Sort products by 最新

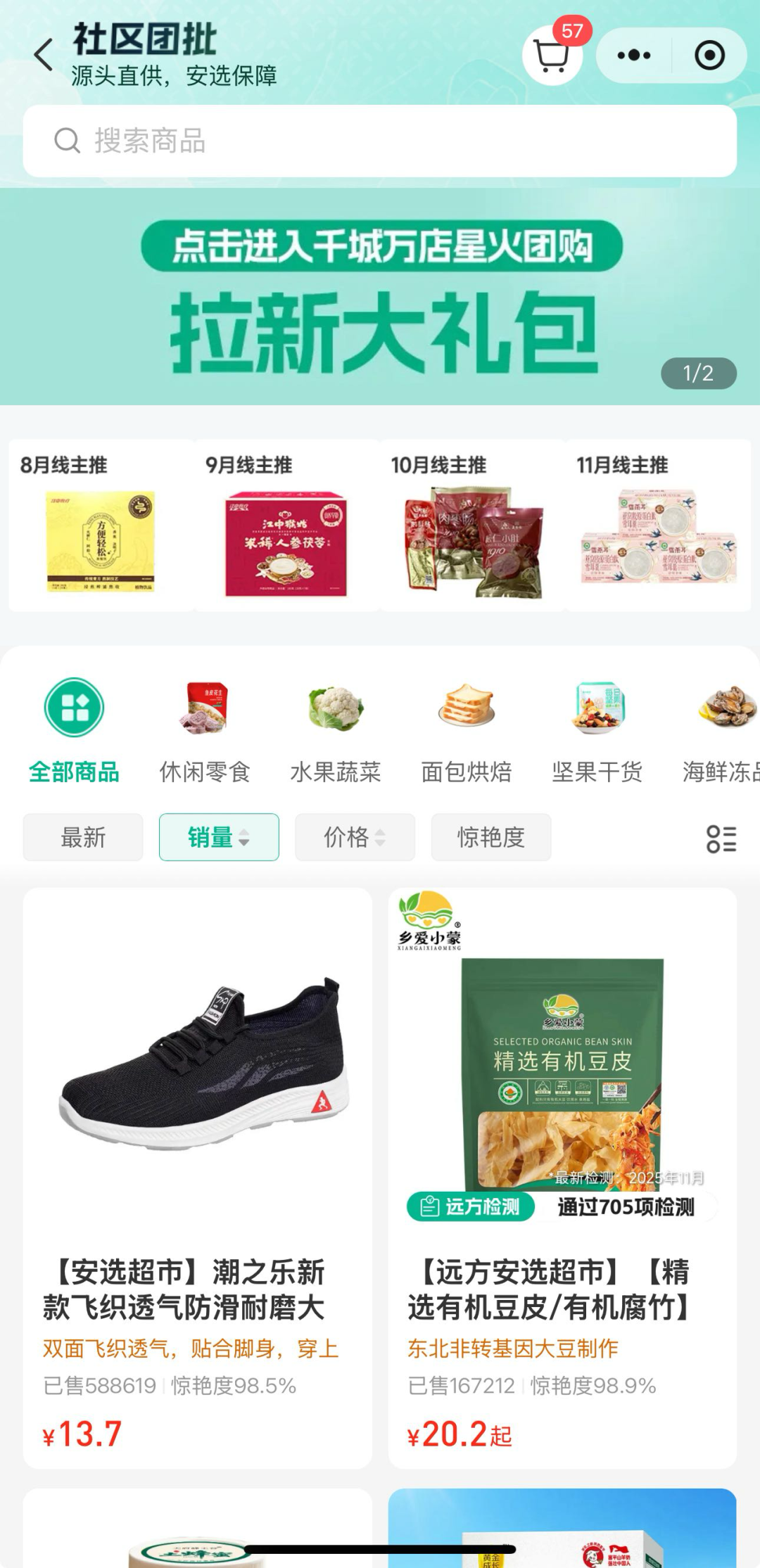tap(83, 837)
